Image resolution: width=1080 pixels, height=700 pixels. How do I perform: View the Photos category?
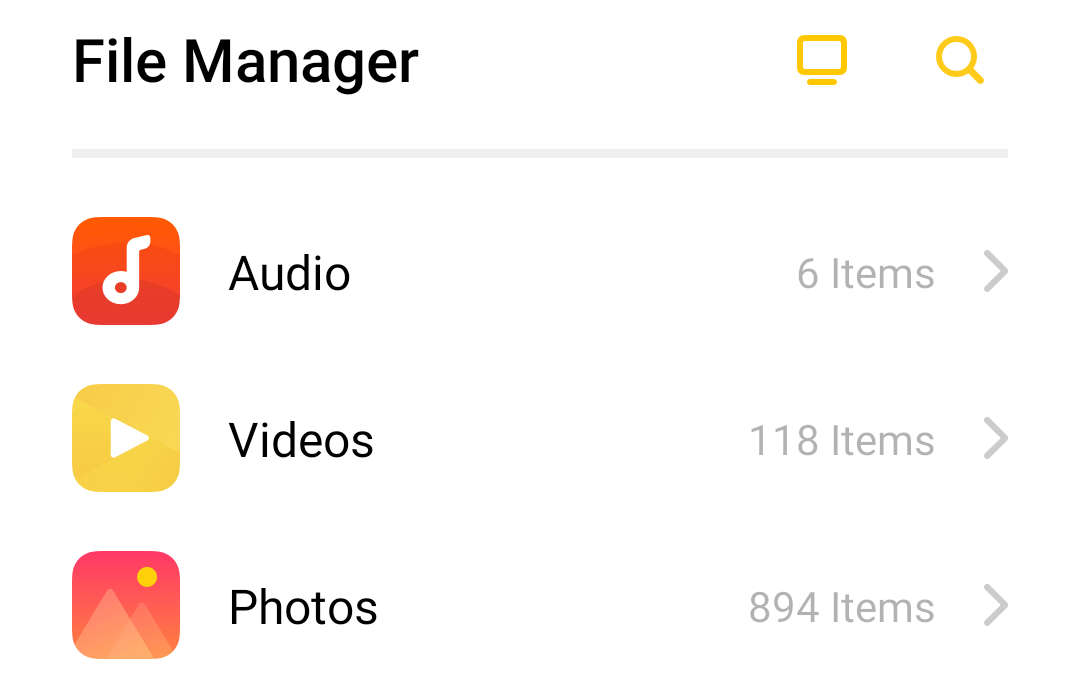(303, 607)
